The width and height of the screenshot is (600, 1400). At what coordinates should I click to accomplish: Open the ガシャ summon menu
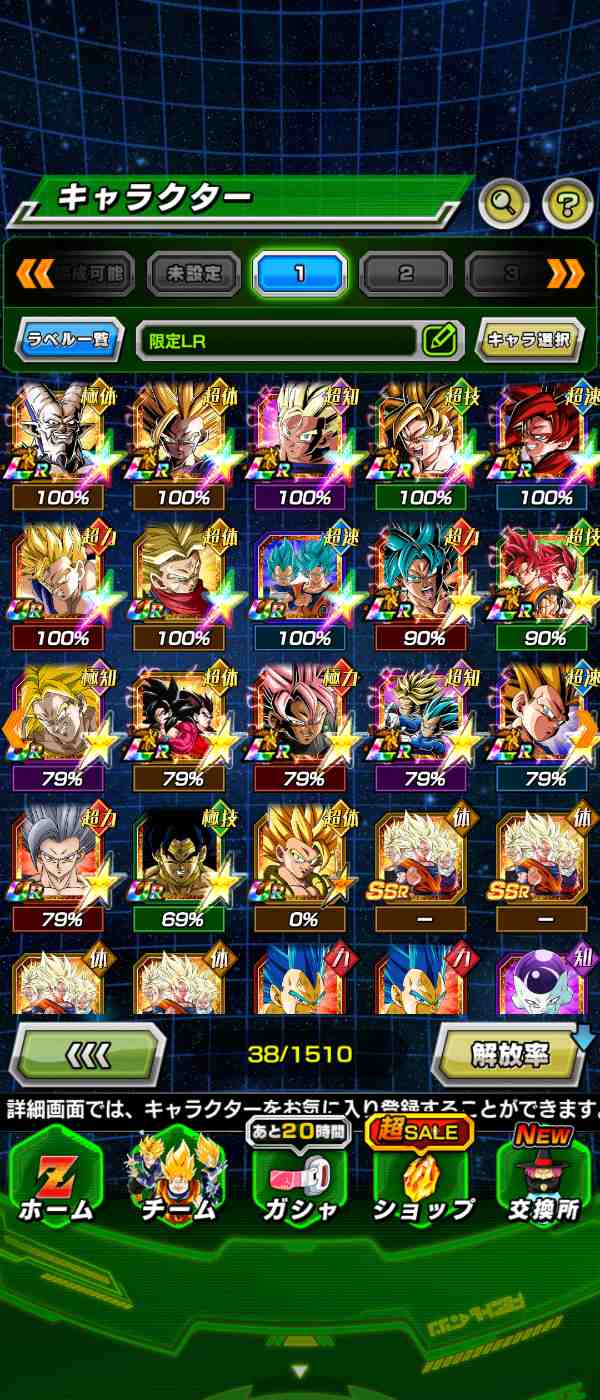coord(298,1180)
